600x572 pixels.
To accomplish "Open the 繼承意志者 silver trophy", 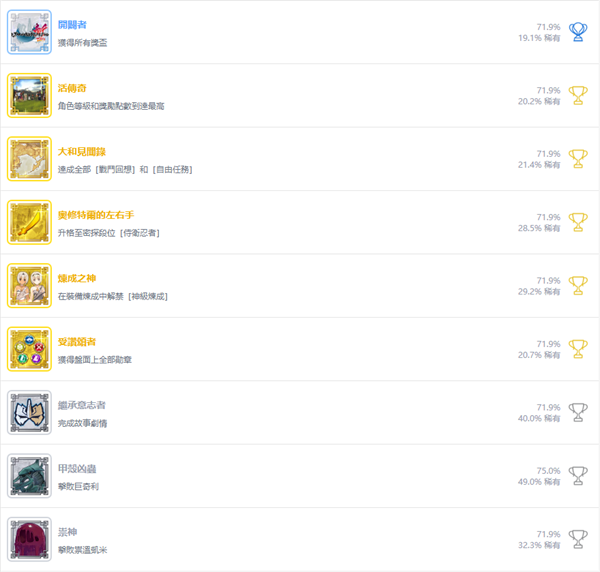I will [82, 405].
